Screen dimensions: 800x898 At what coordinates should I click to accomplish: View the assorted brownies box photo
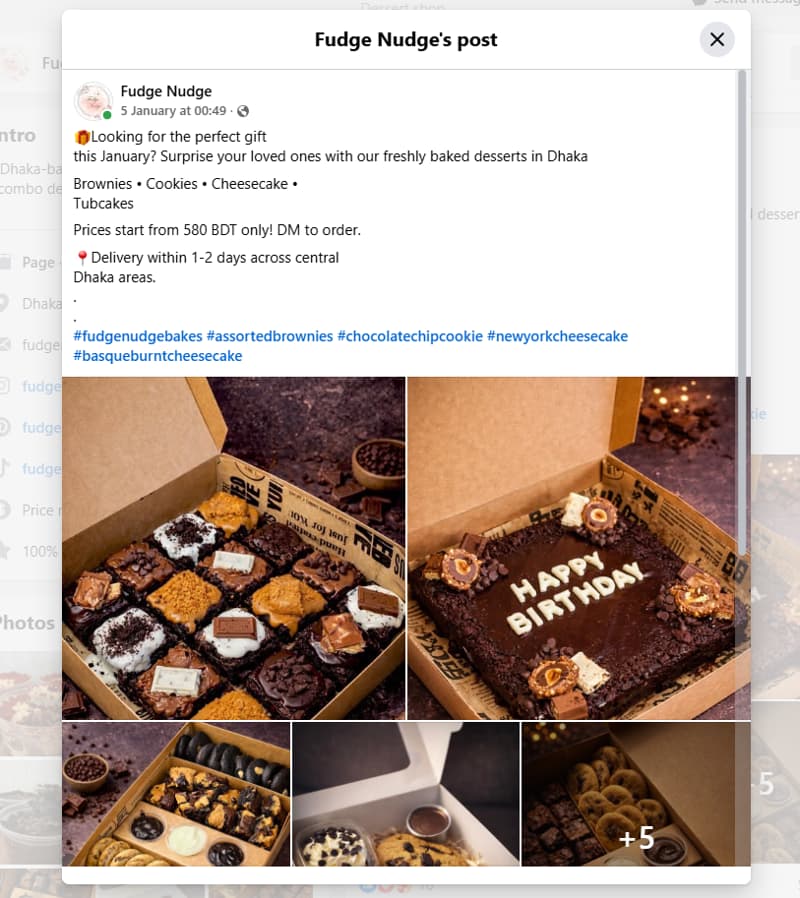[233, 548]
